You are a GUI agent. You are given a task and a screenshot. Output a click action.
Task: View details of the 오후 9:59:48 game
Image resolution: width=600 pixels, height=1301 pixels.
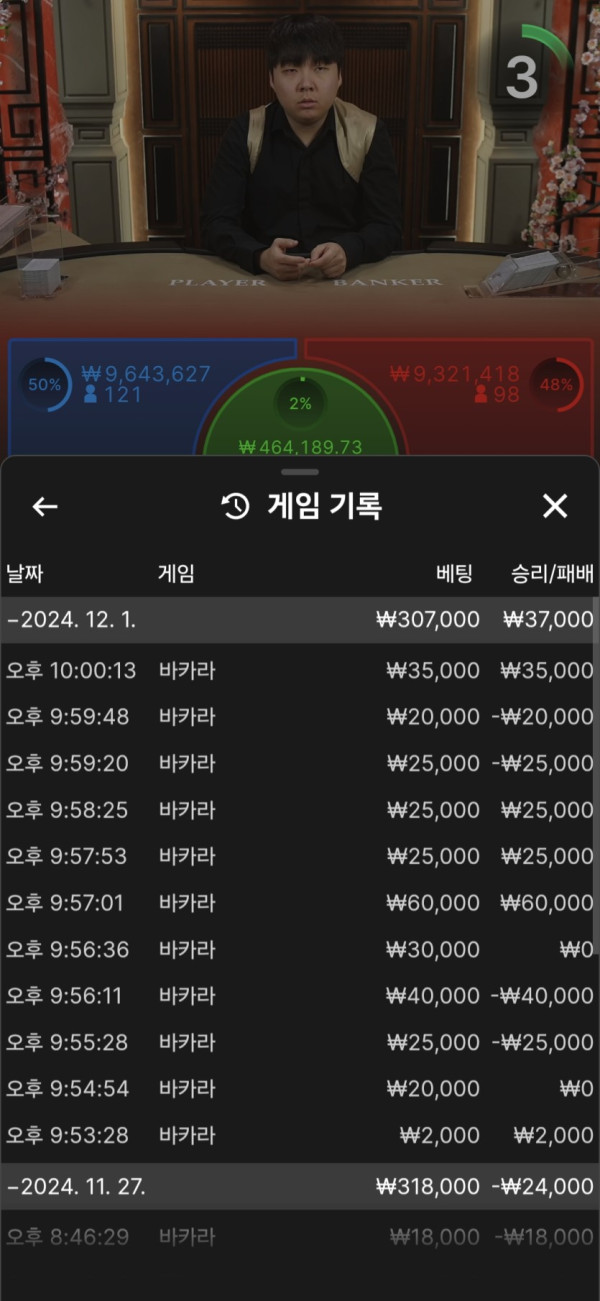tap(300, 717)
